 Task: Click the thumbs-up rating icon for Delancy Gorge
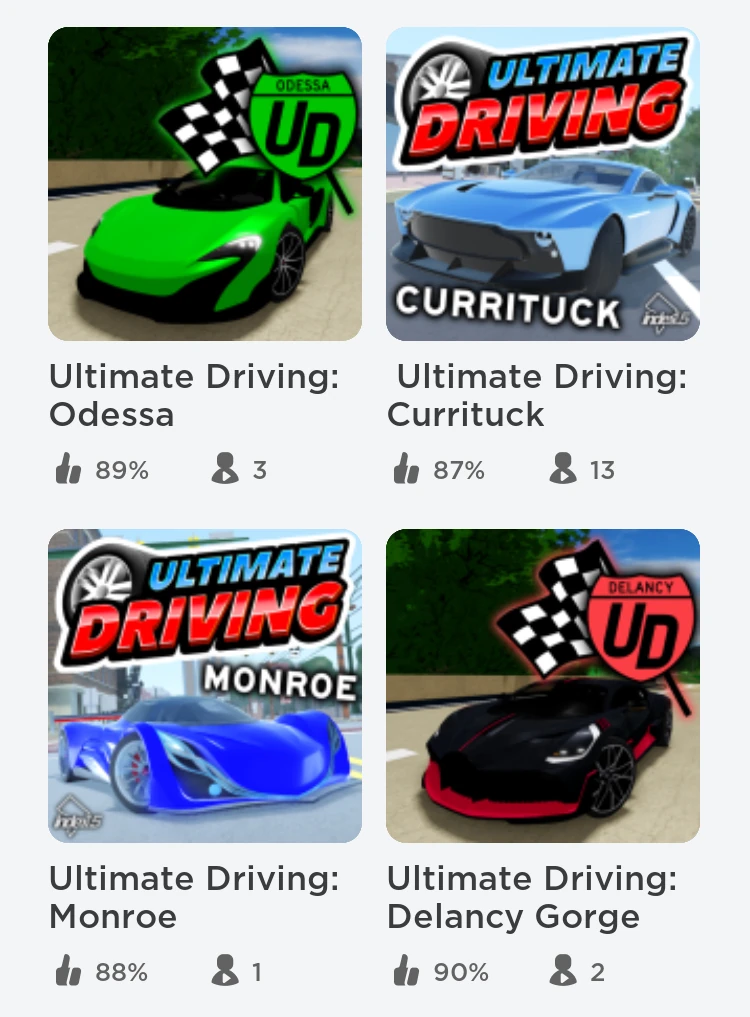click(x=406, y=972)
